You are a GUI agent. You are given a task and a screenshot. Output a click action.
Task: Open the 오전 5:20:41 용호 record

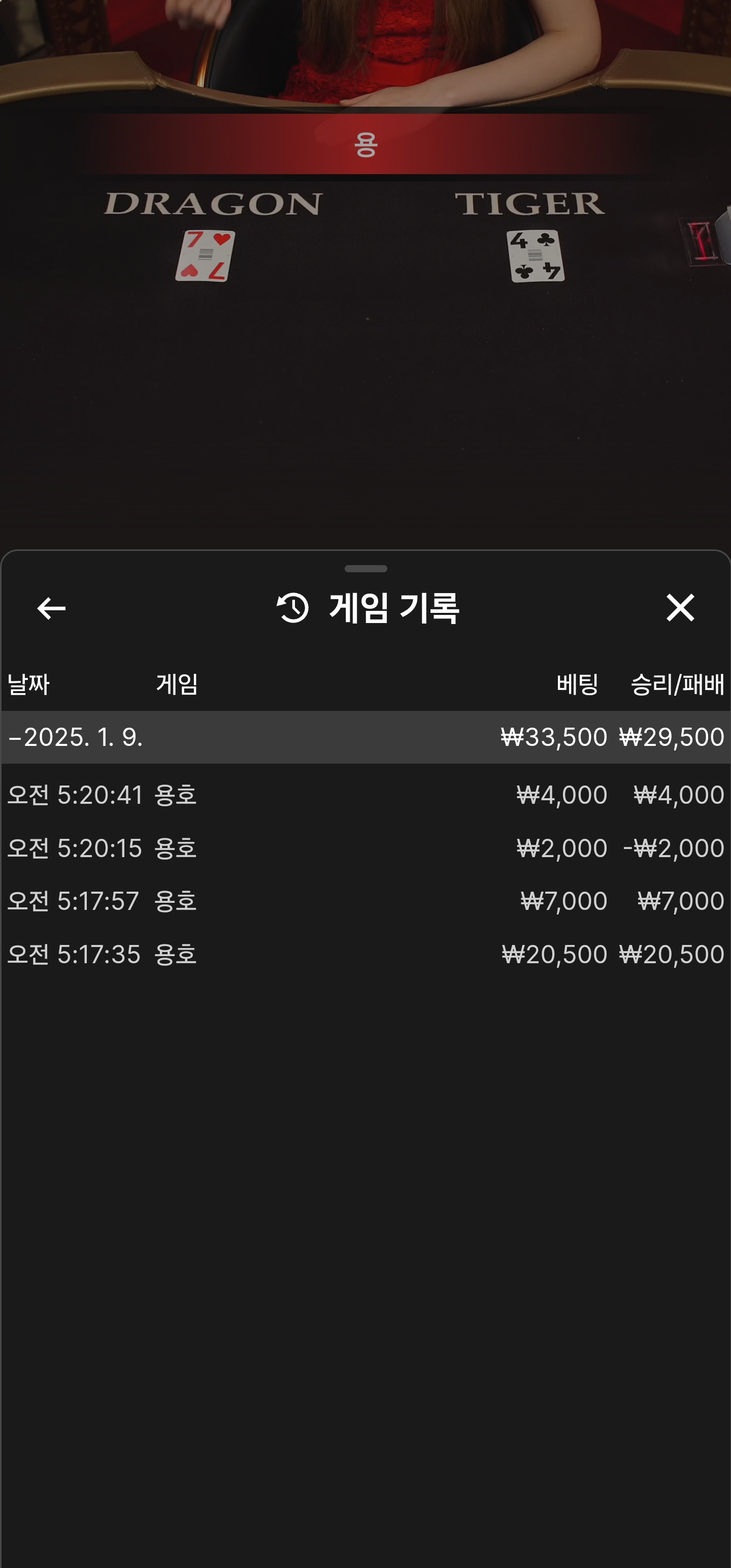click(x=365, y=795)
